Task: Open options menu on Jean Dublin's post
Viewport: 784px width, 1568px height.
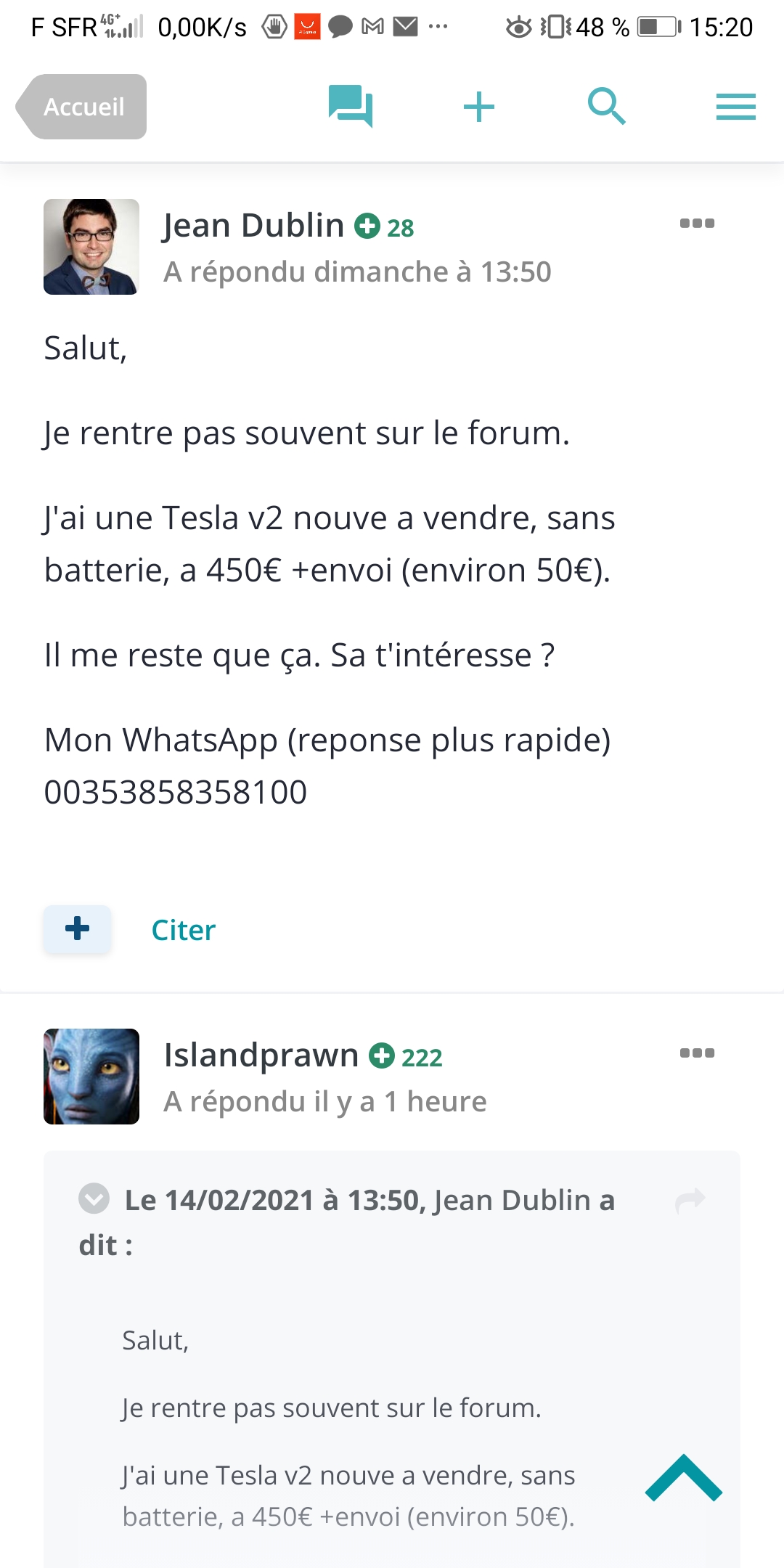Action: (697, 223)
